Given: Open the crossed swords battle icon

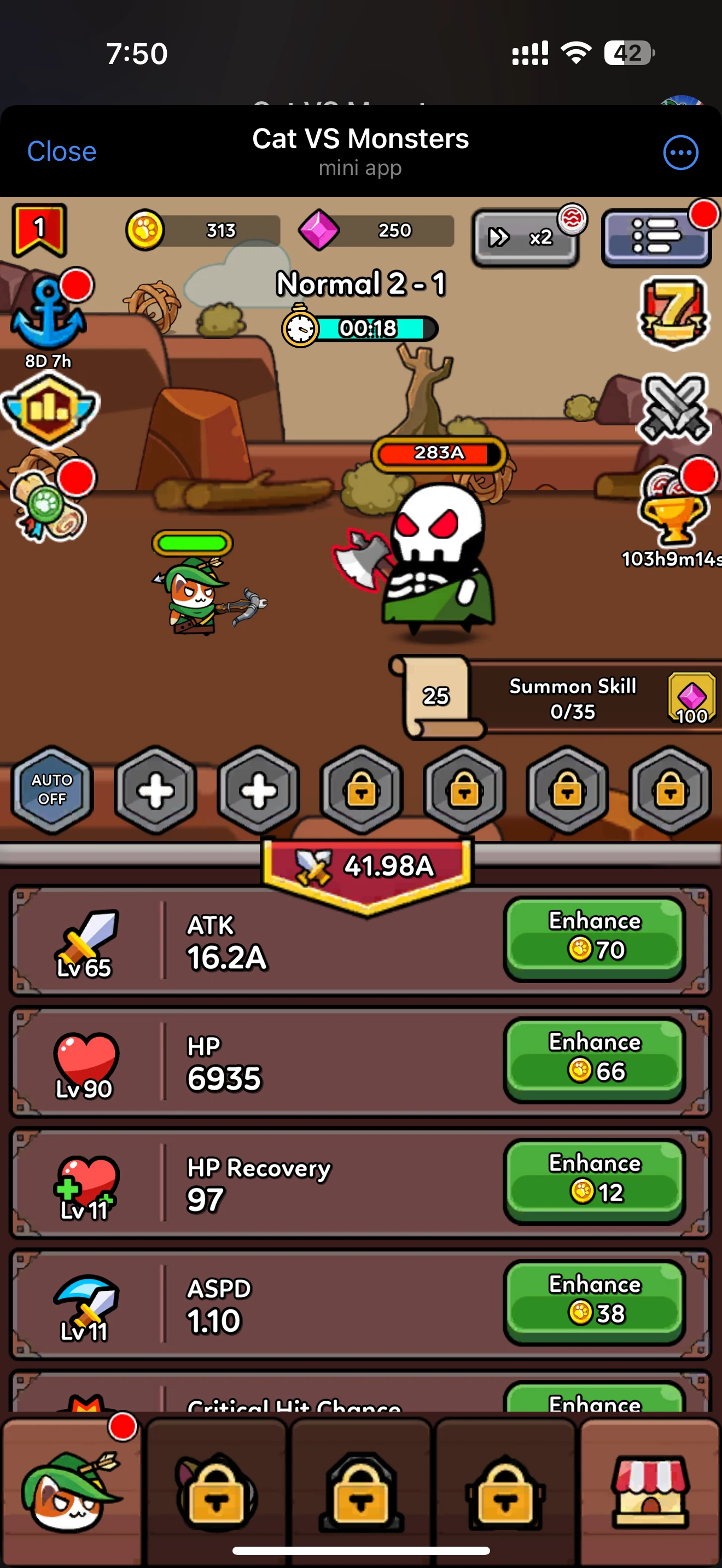Looking at the screenshot, I should (674, 407).
